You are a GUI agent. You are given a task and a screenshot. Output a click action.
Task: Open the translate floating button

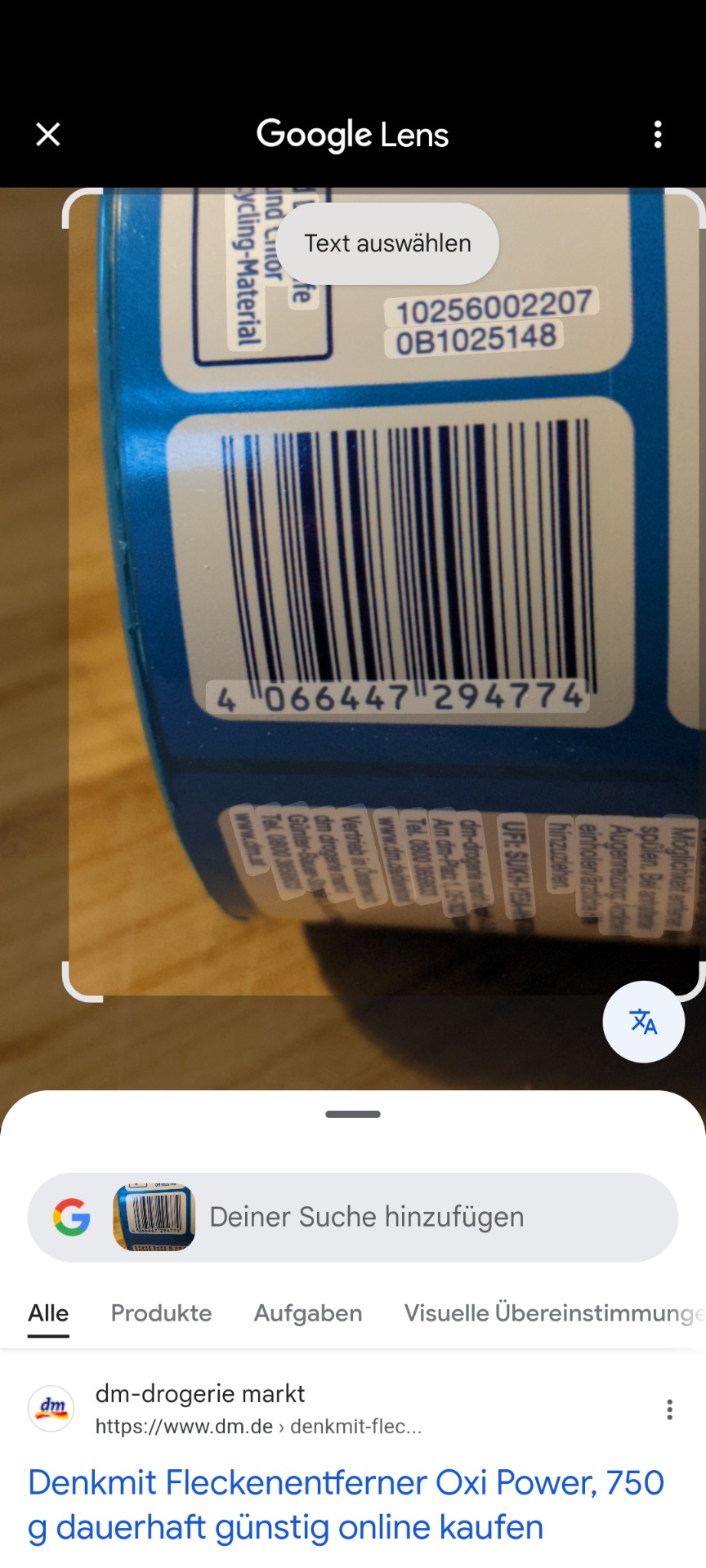[x=643, y=1022]
